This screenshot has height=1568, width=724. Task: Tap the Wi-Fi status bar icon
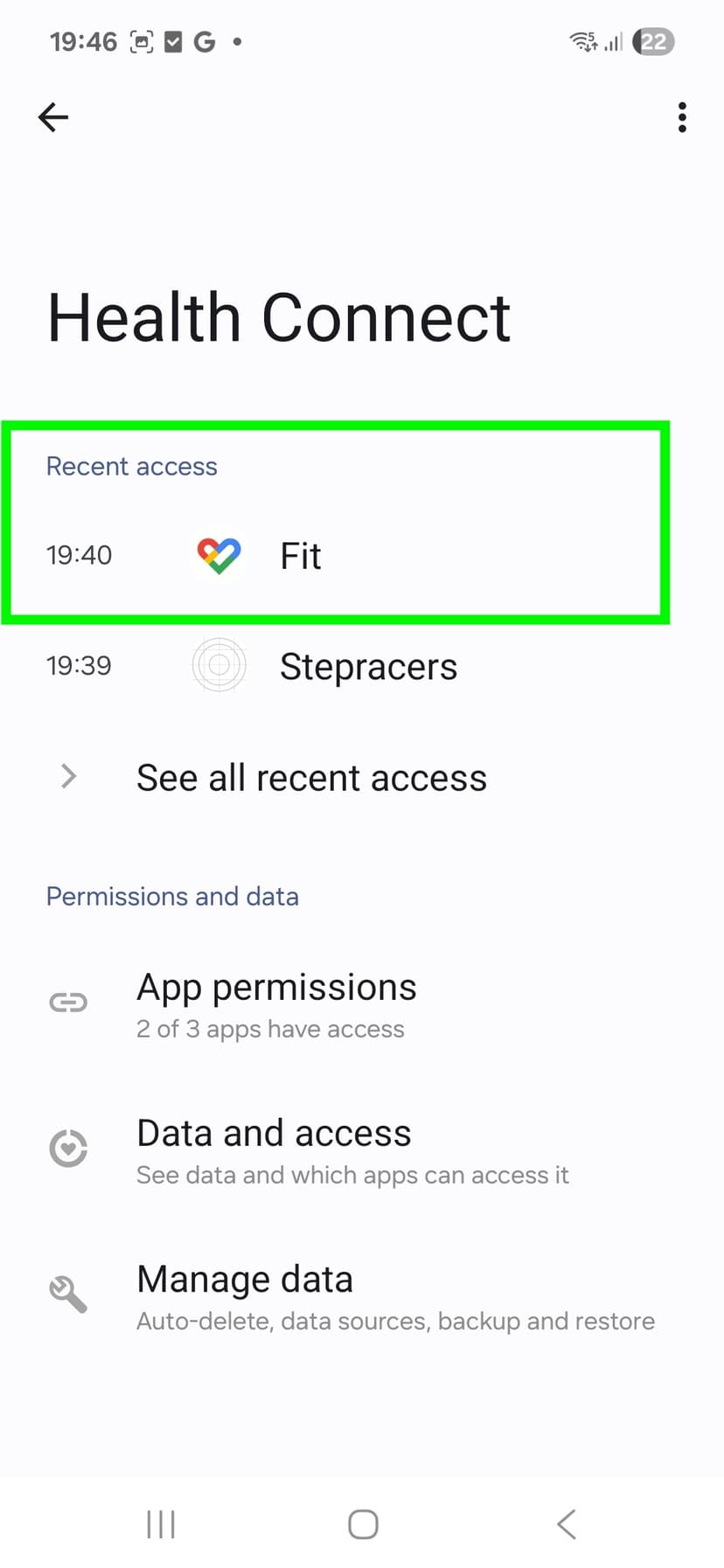583,41
